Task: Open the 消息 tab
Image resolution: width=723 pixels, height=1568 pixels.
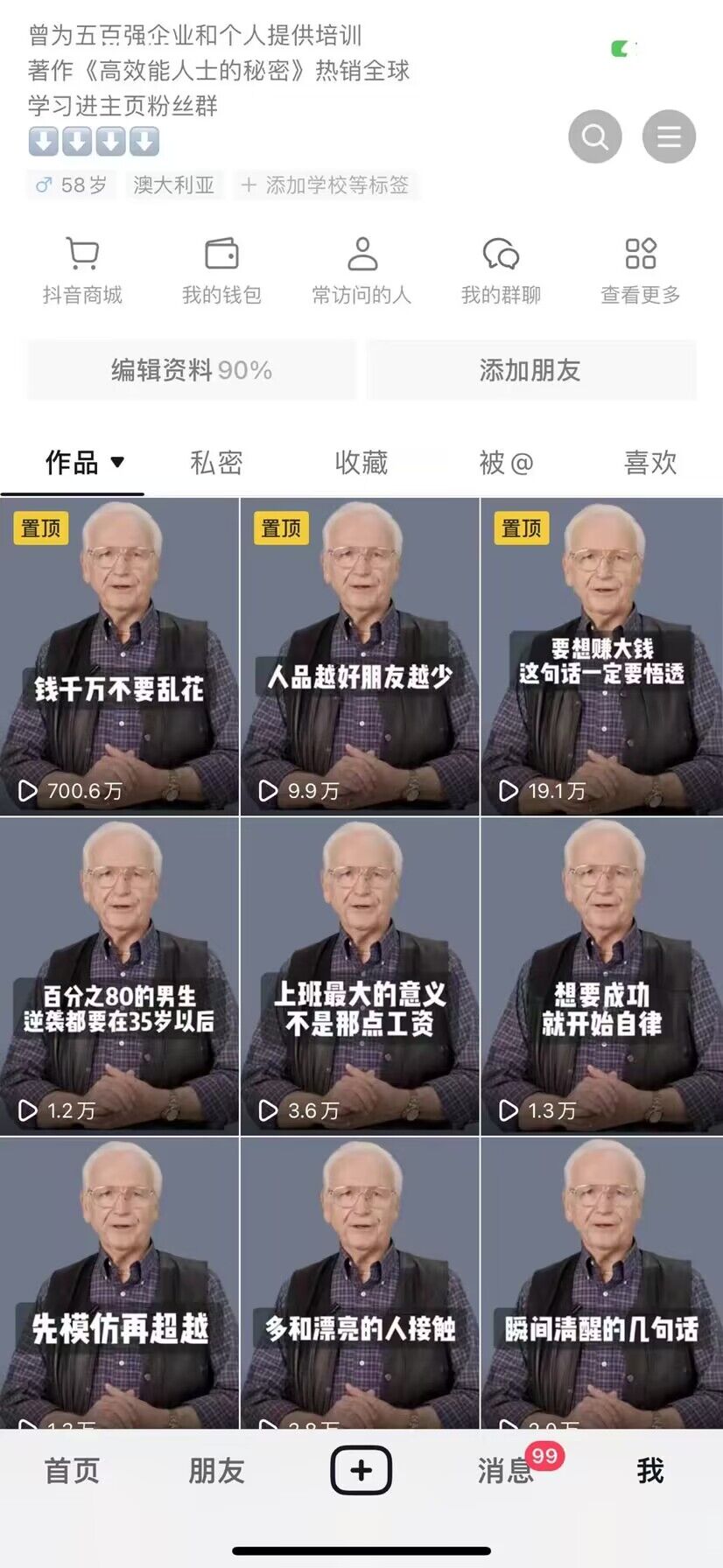Action: click(506, 1471)
